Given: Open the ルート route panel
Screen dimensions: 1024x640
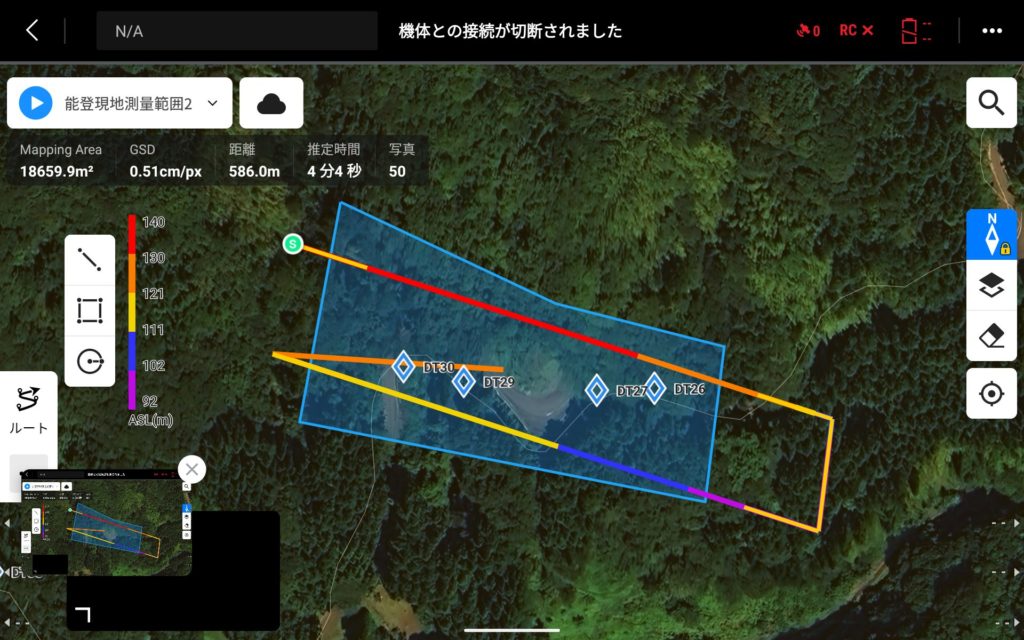Looking at the screenshot, I should (28, 409).
